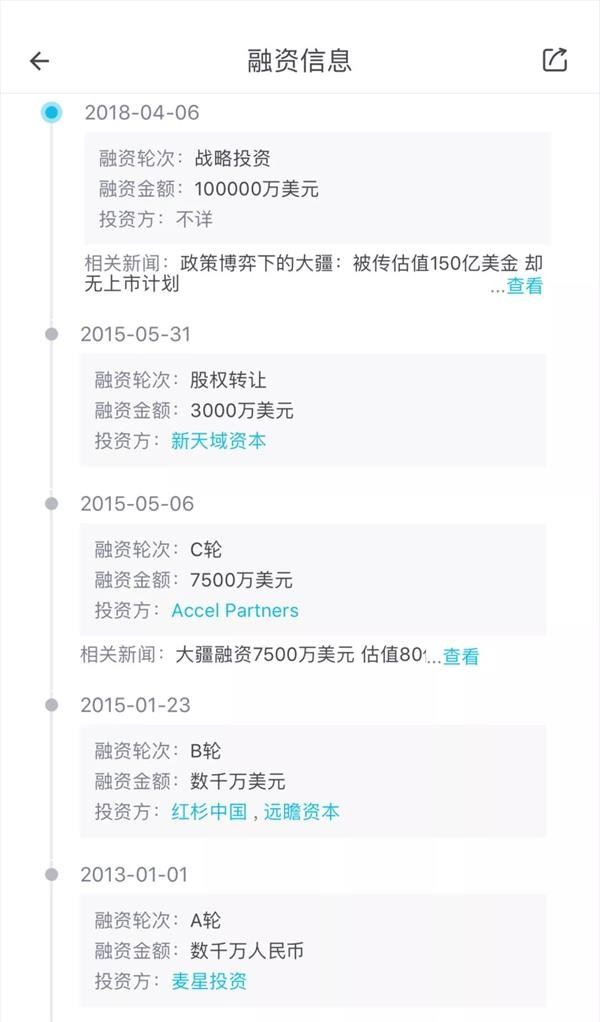Open investor 红杉中国

pyautogui.click(x=209, y=812)
